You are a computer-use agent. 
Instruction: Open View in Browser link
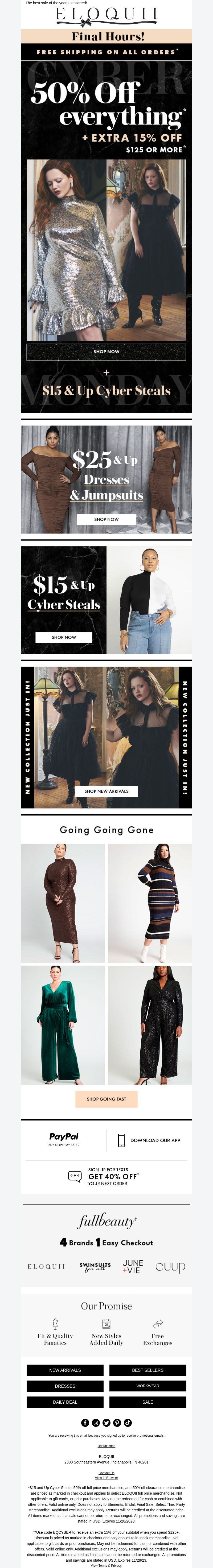click(x=106, y=1477)
